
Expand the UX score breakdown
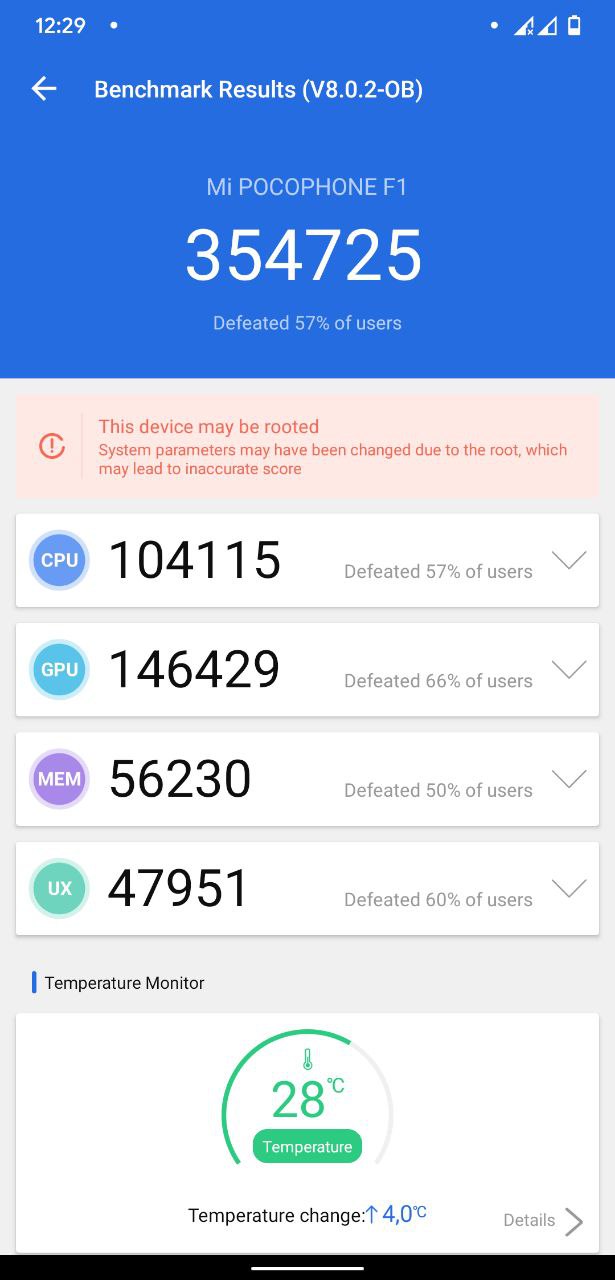(569, 888)
